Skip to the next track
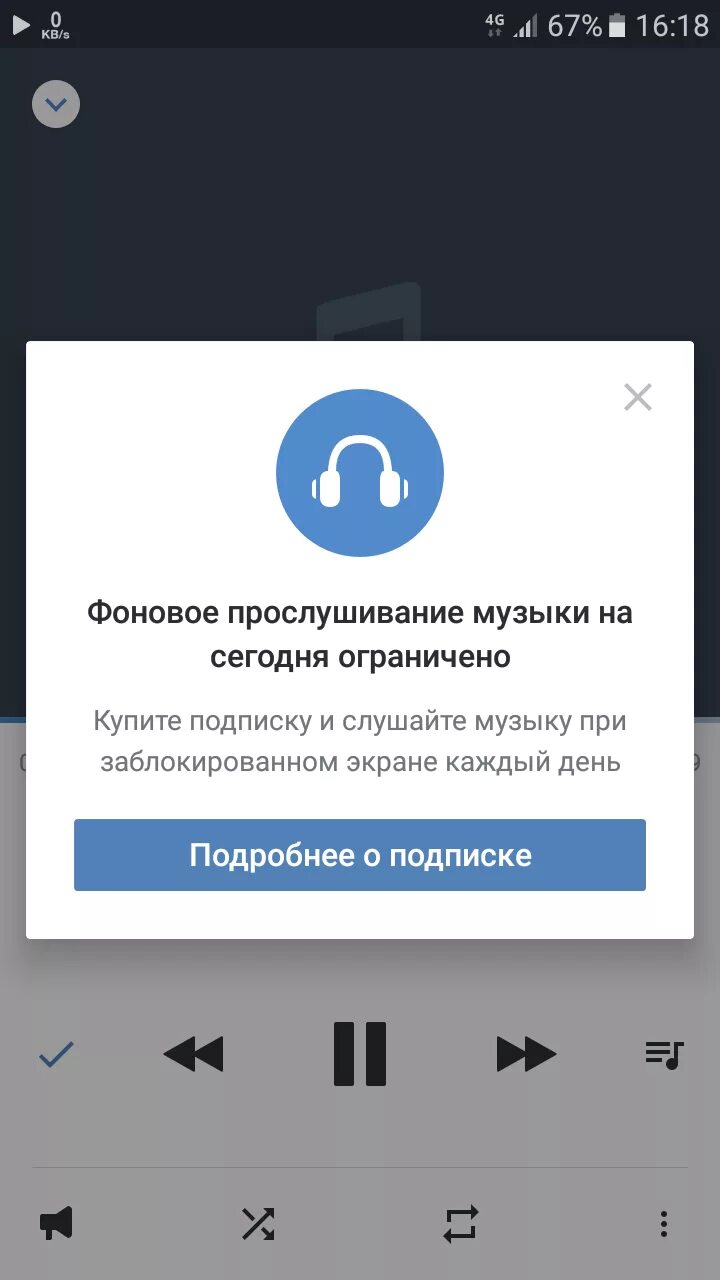This screenshot has height=1280, width=720. point(526,1054)
